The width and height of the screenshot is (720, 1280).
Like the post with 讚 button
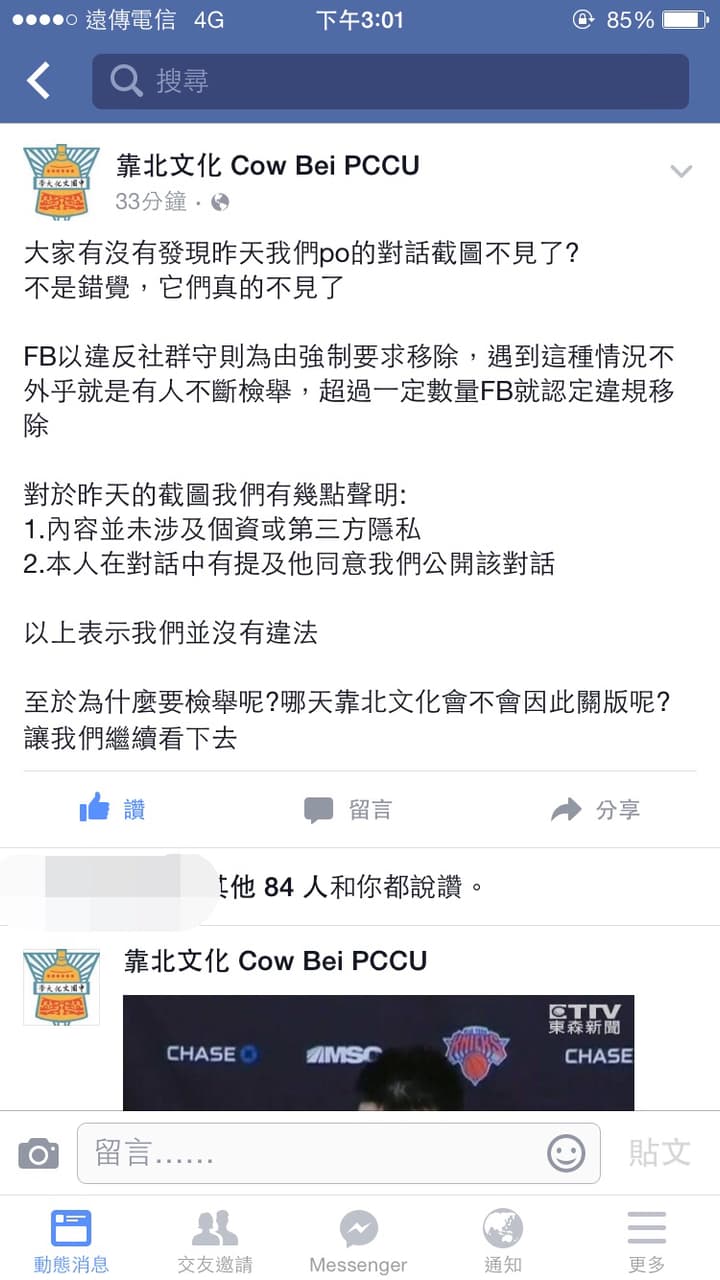[112, 809]
